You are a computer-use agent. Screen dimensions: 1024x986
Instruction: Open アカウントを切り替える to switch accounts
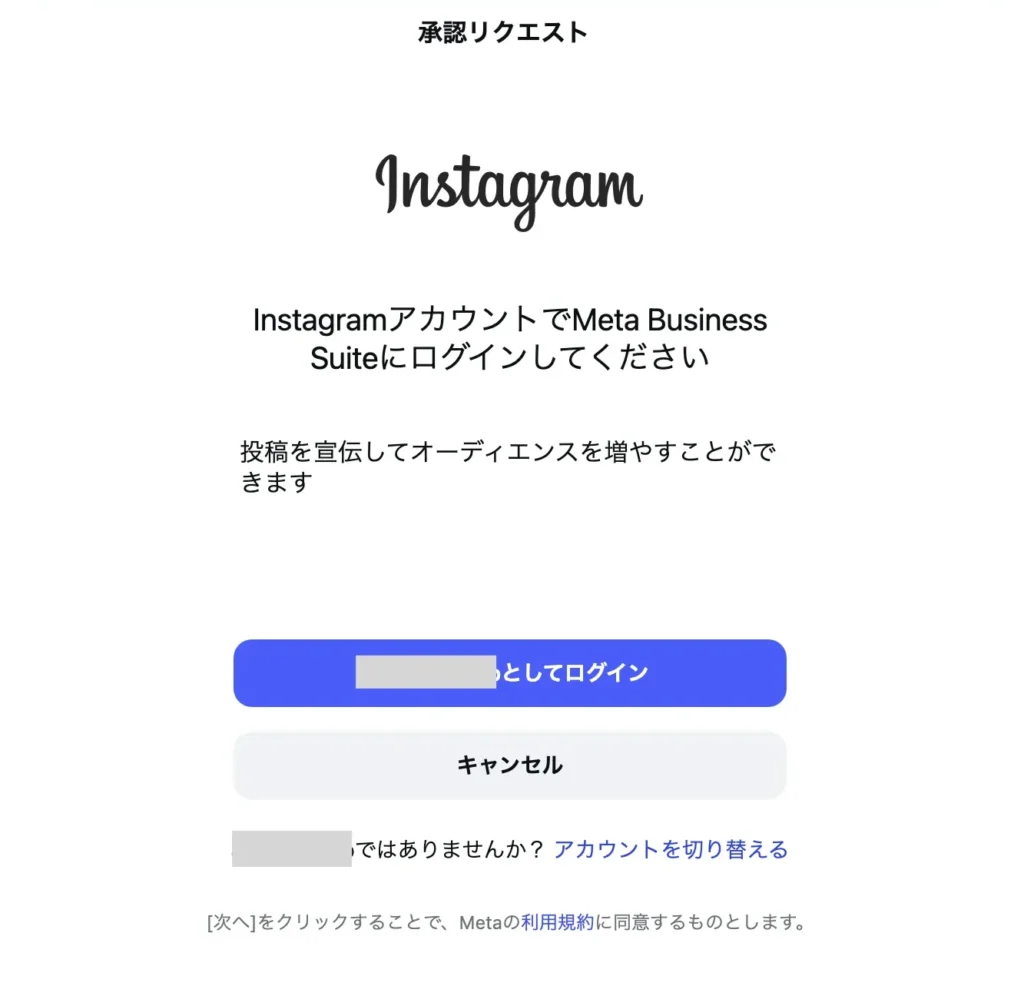(670, 850)
